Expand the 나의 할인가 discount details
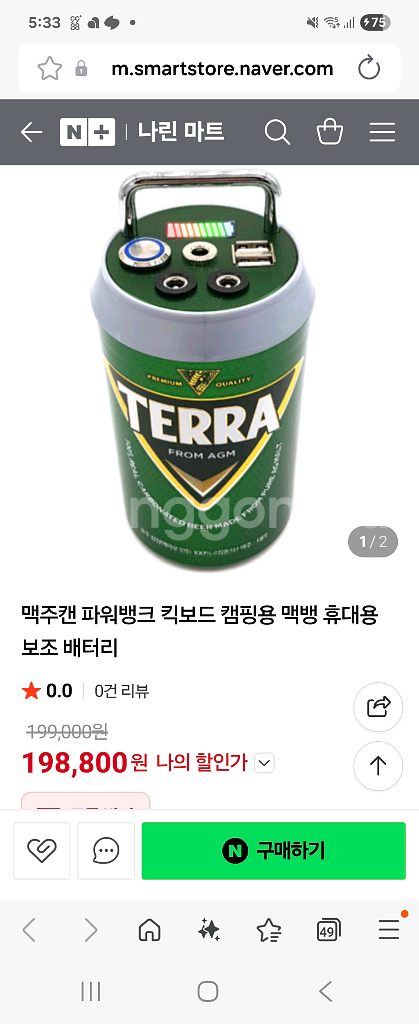The image size is (419, 1024). pos(264,763)
